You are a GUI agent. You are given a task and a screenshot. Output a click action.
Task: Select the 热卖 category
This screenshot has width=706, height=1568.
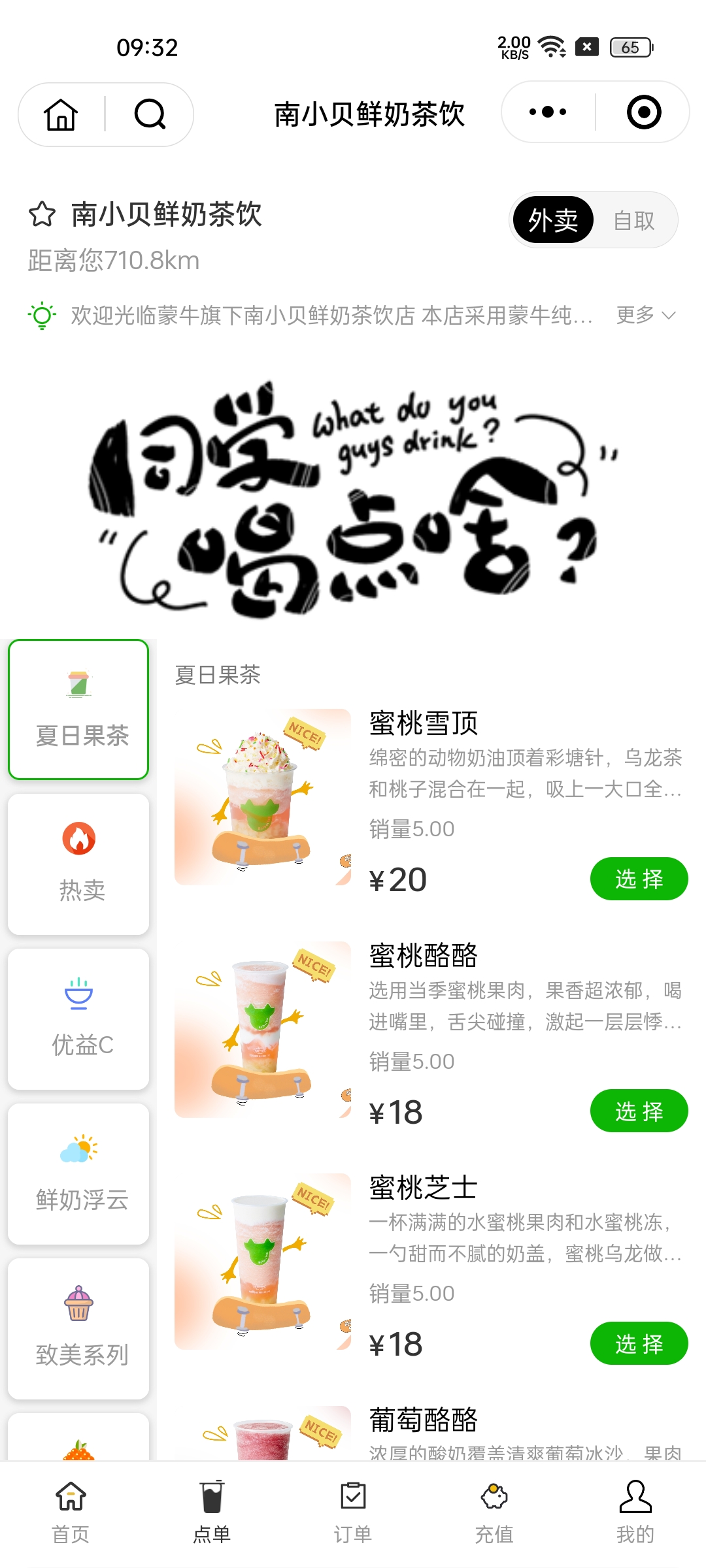click(x=78, y=864)
